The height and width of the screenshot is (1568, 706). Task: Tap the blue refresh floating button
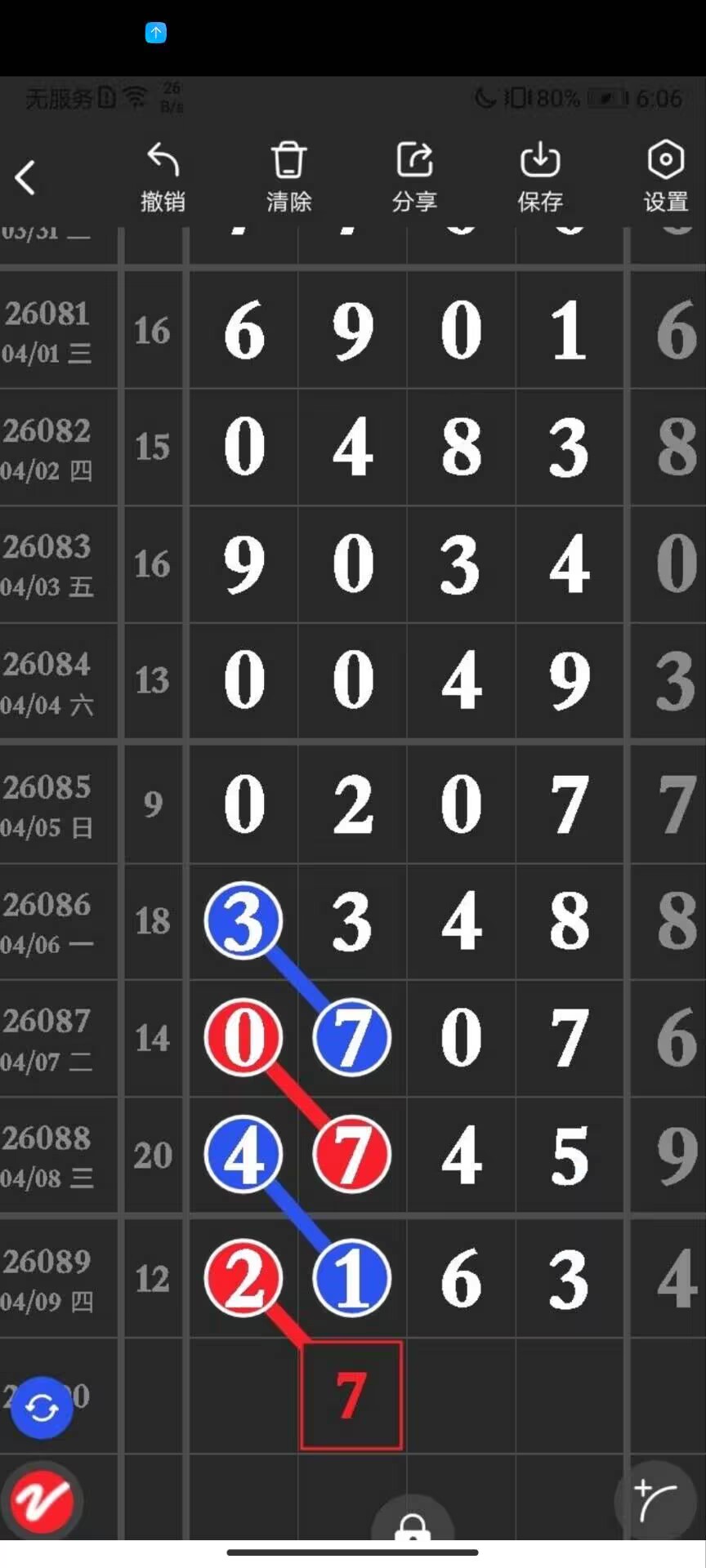(42, 1407)
